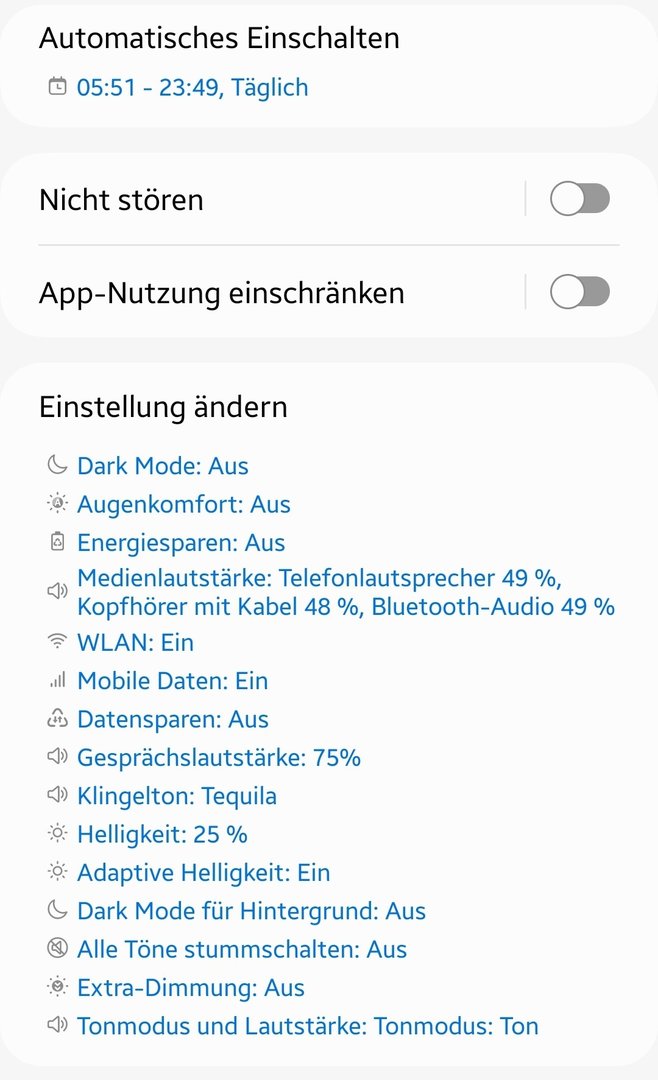Toggle the Nicht stören switch
This screenshot has width=658, height=1080.
[579, 199]
